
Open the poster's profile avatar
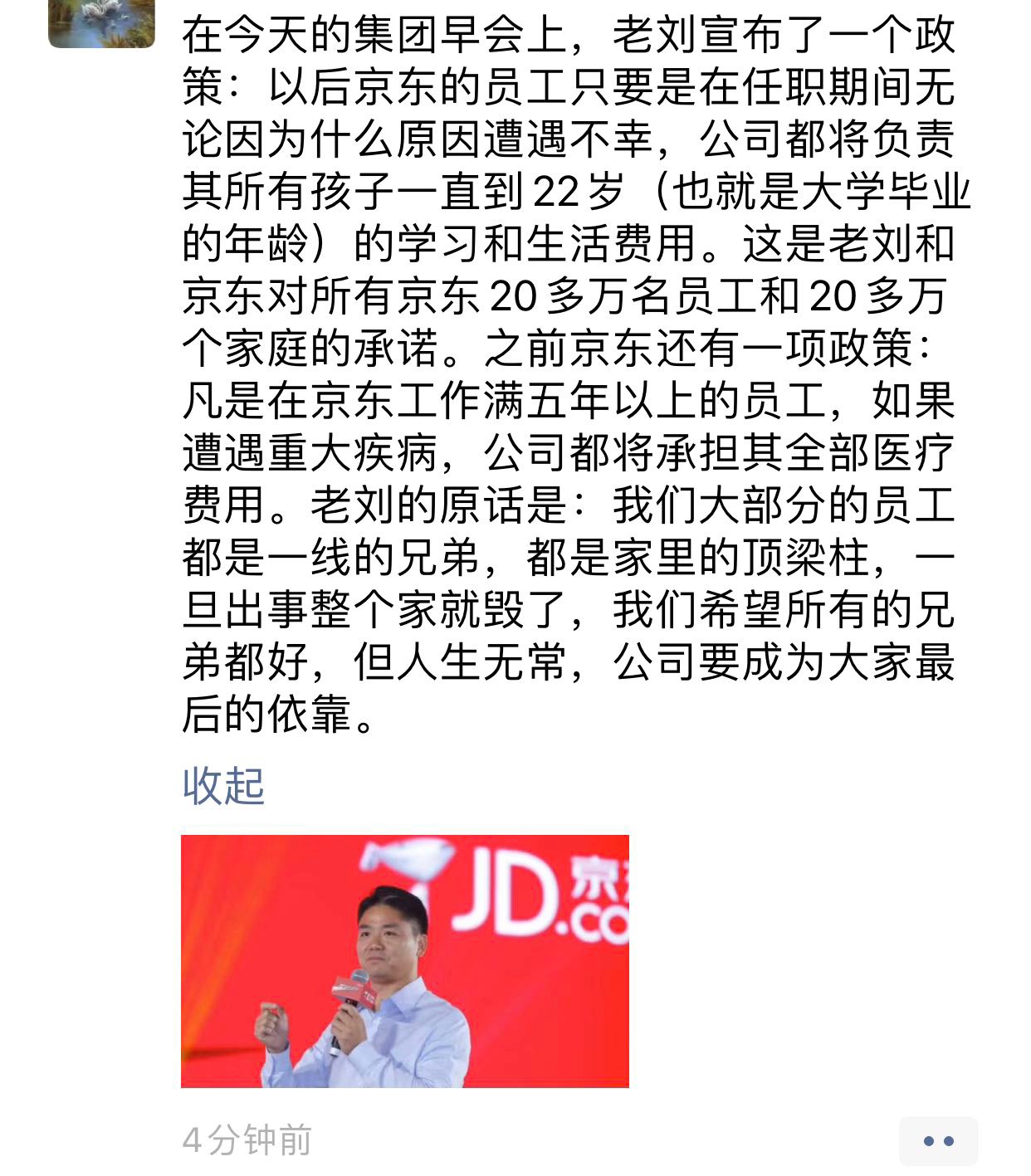[101, 22]
